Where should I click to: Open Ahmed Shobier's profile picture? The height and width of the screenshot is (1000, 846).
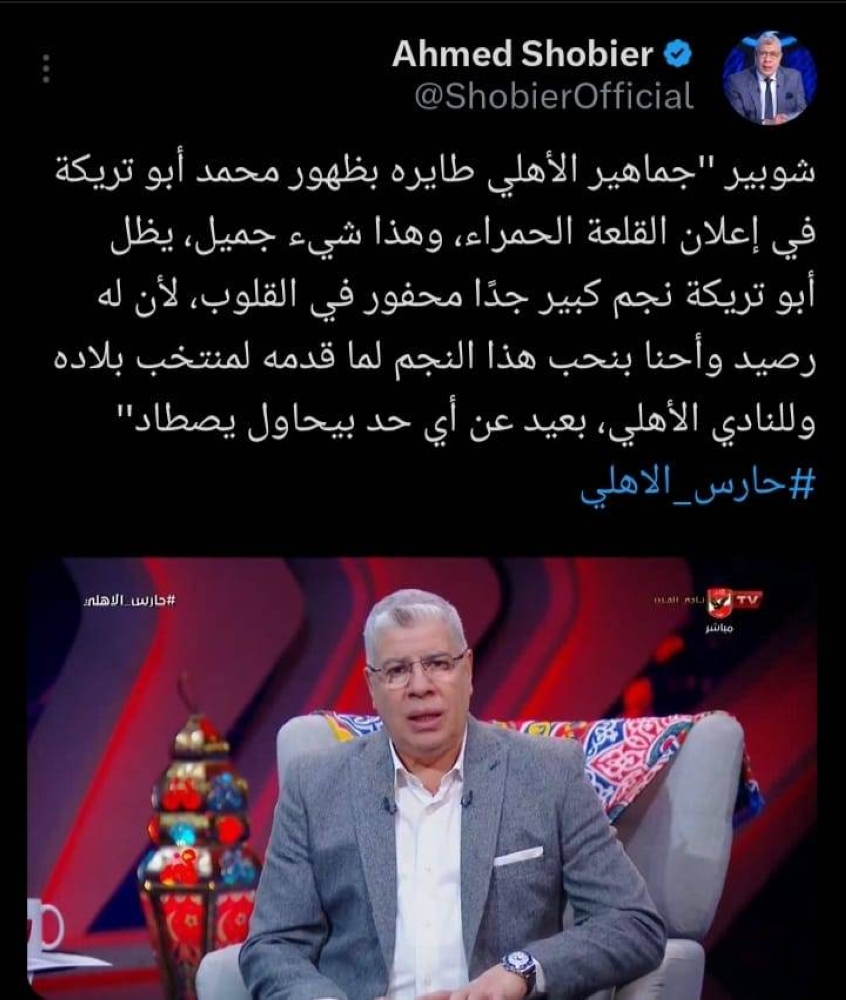769,78
